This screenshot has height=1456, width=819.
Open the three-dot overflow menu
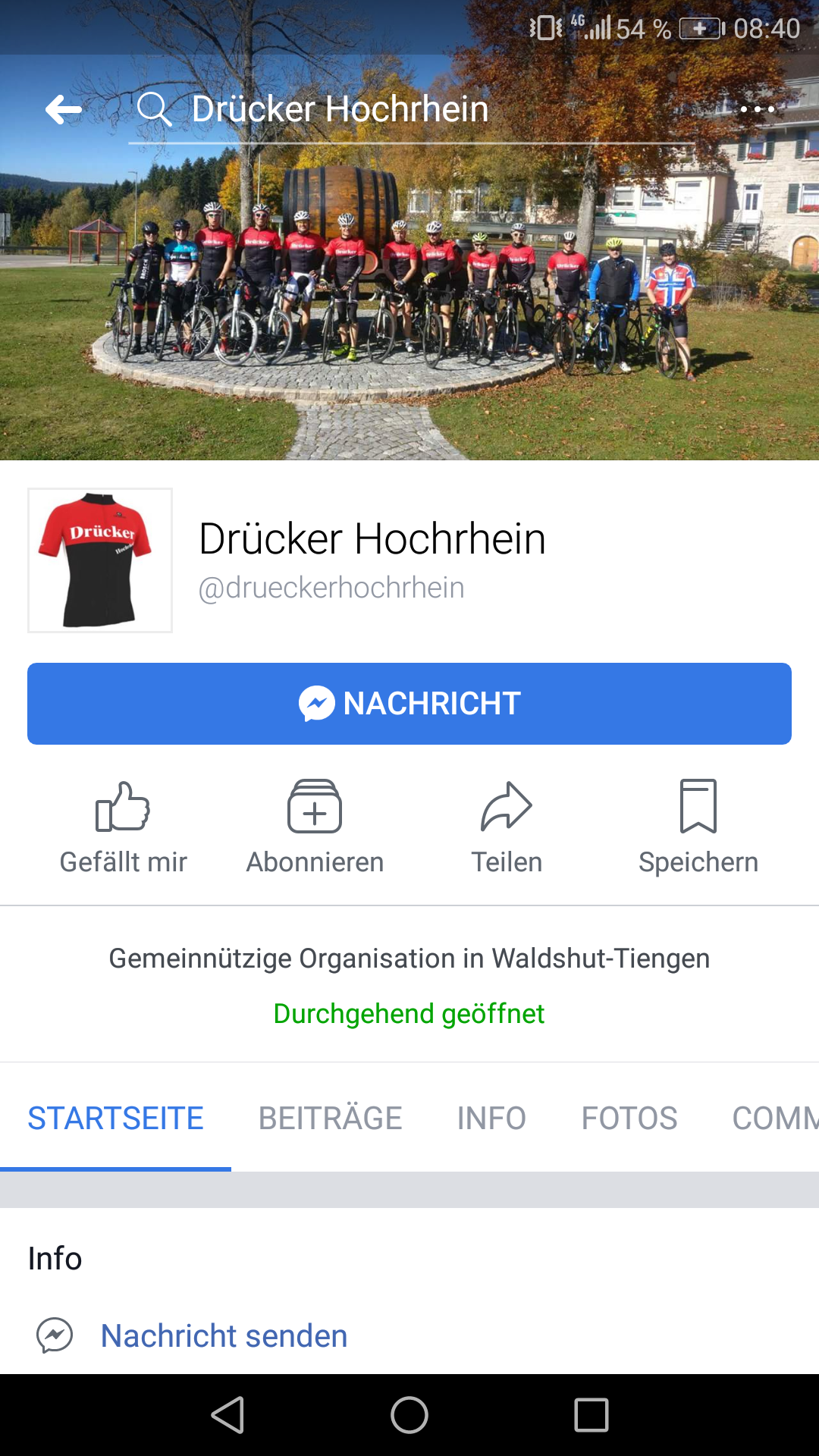[757, 110]
